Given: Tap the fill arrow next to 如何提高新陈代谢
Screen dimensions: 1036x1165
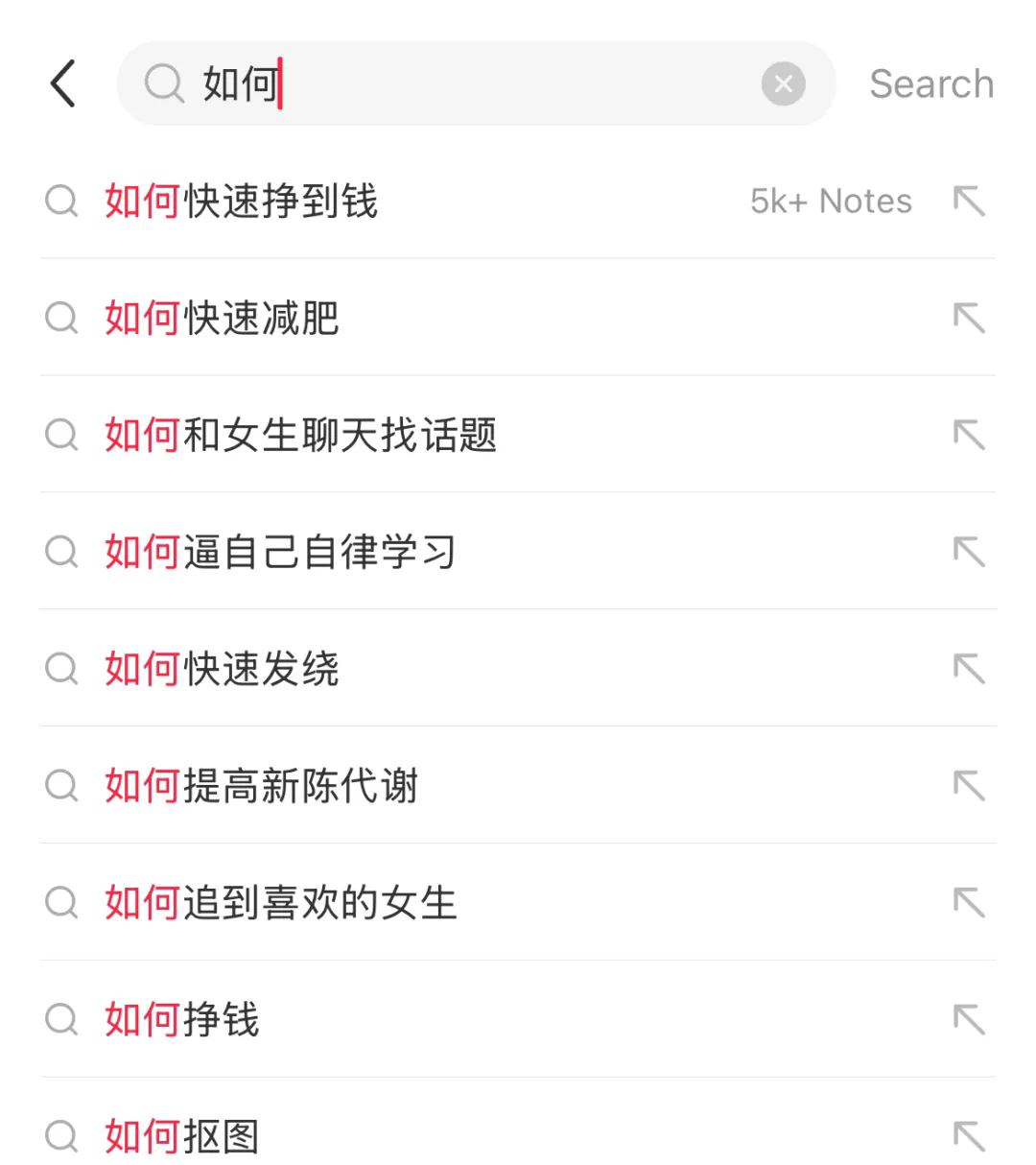Looking at the screenshot, I should [969, 786].
